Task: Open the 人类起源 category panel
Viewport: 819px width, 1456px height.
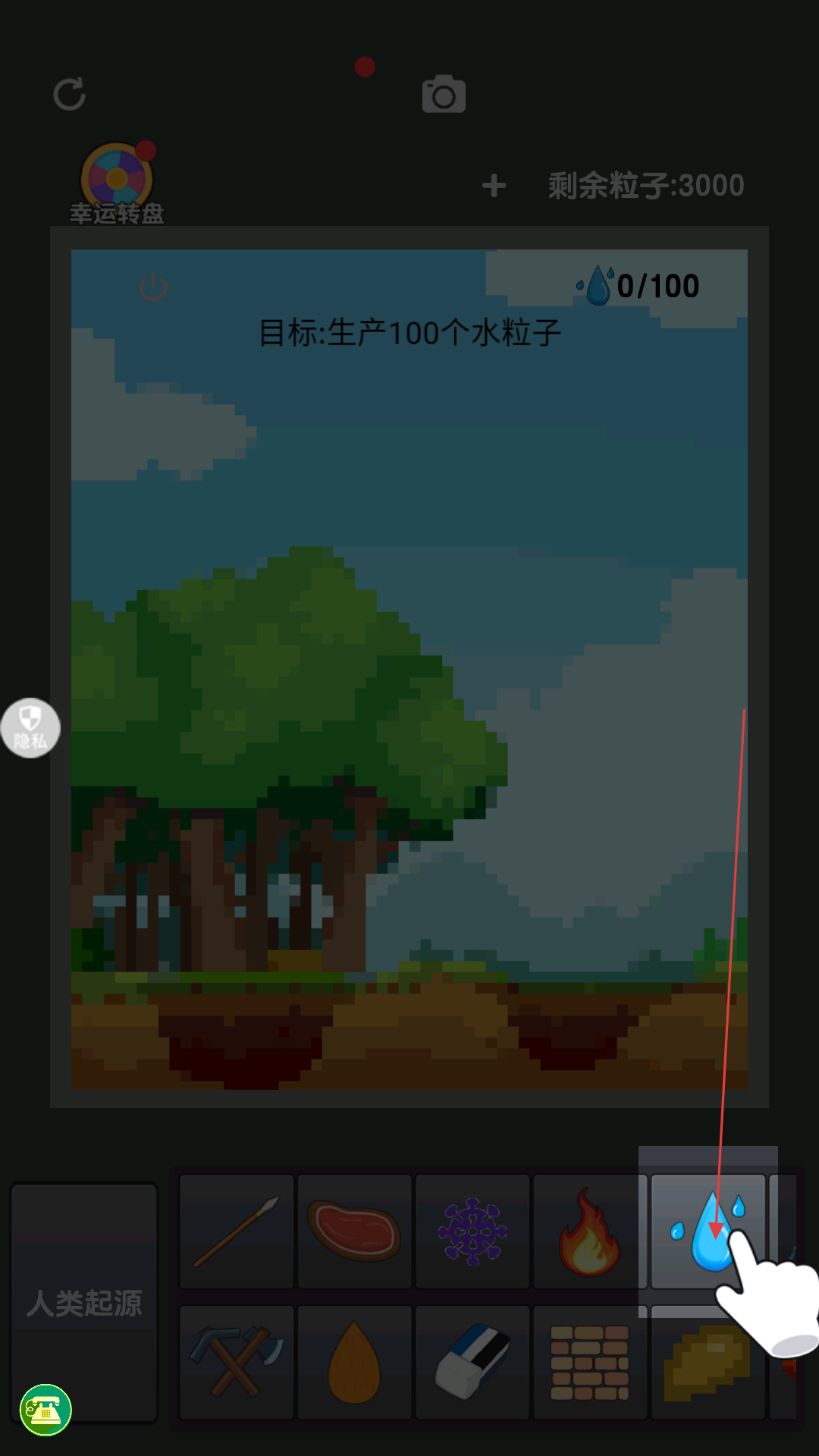Action: coord(84,1303)
